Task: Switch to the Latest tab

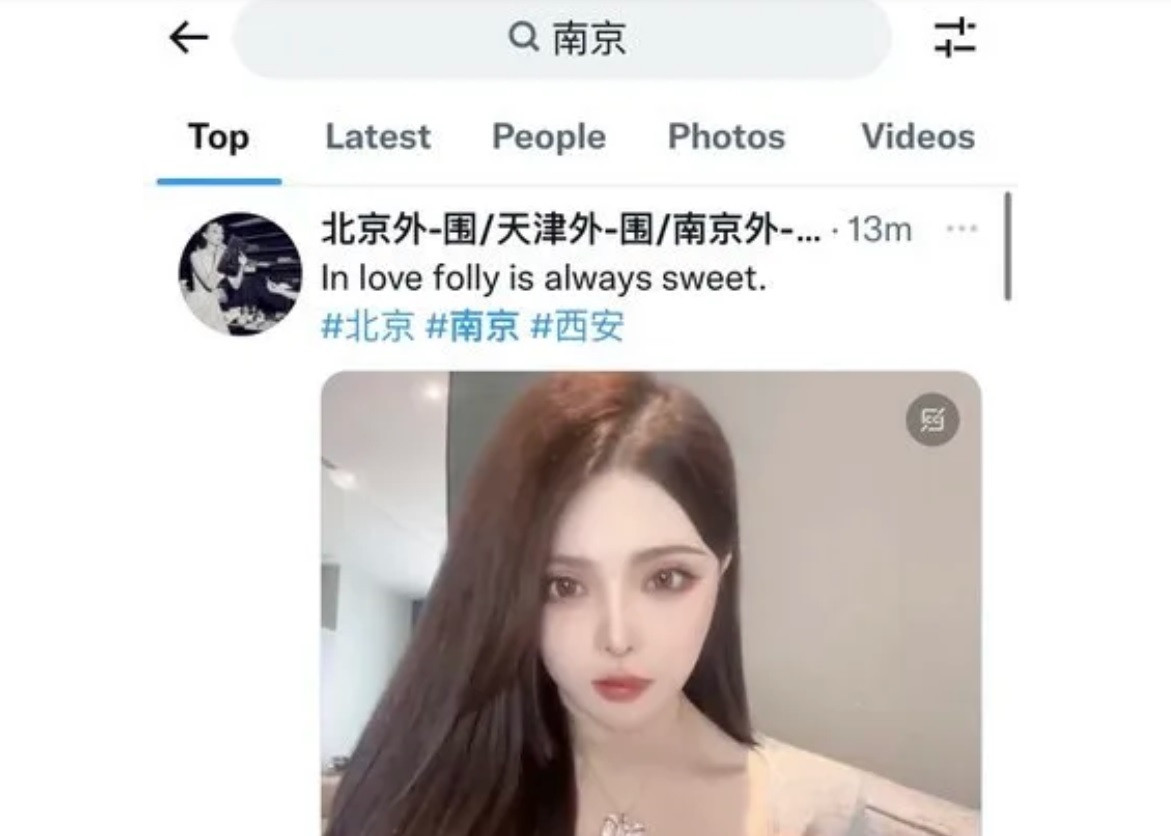Action: click(377, 137)
